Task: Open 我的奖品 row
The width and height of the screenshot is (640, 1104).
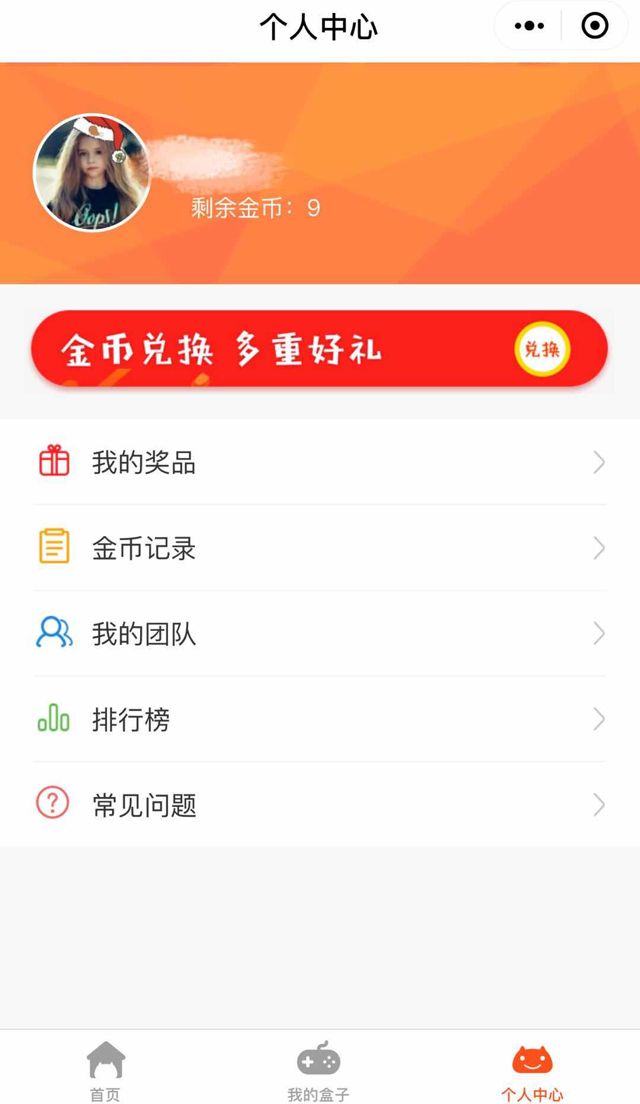Action: point(319,462)
